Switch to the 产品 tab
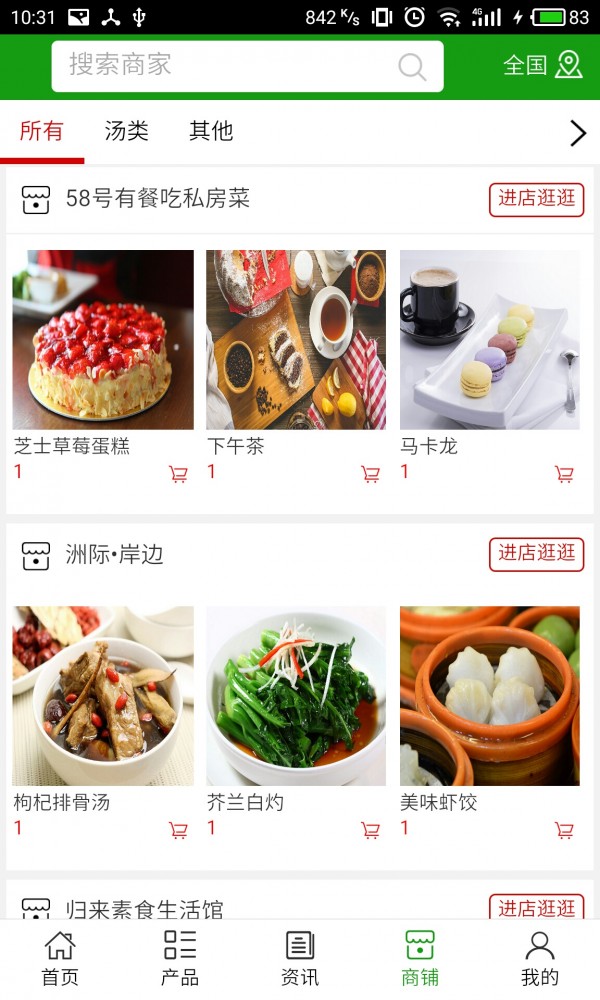Screen dimensions: 600x1000 pos(180,958)
